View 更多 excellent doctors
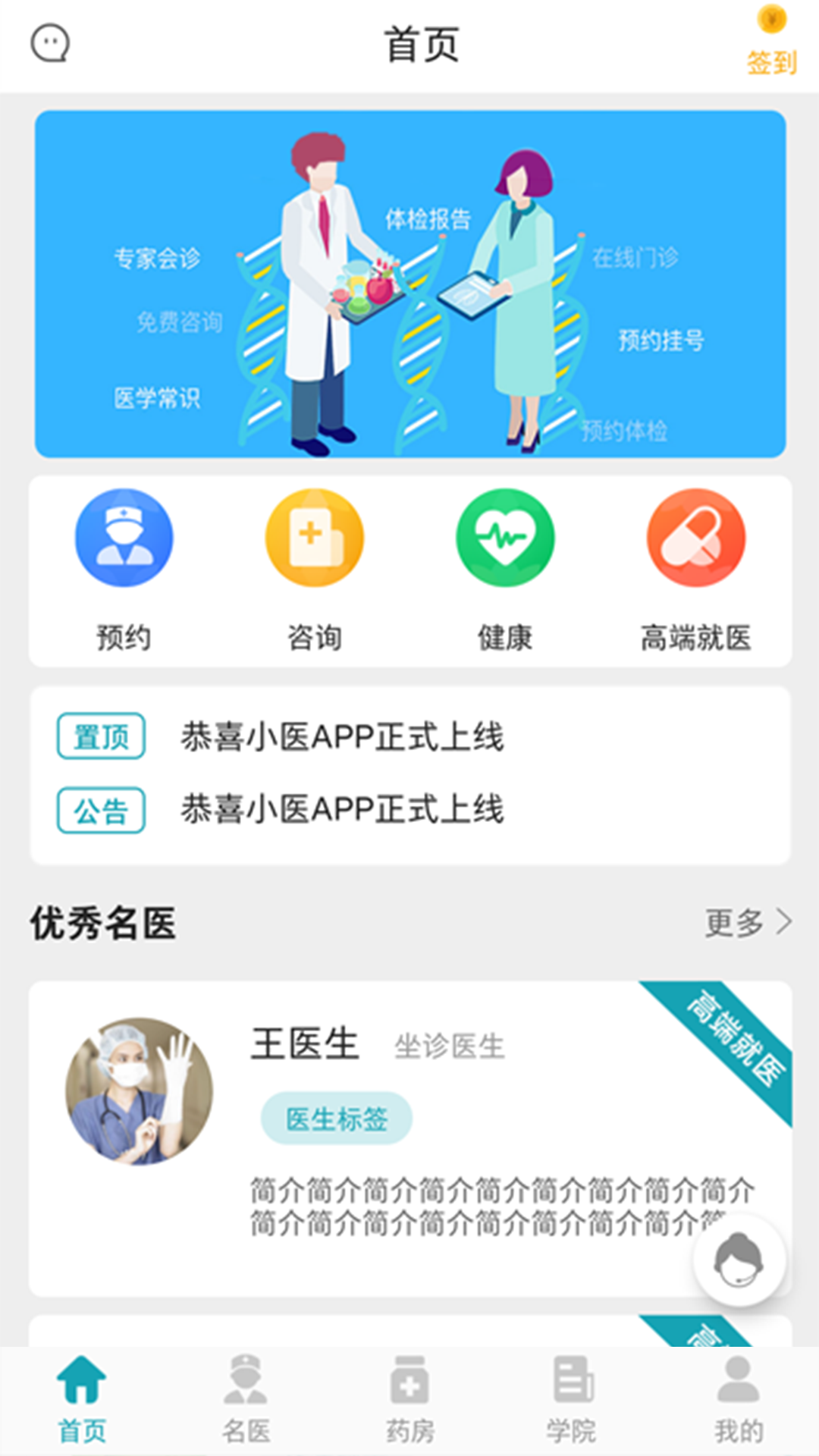The image size is (819, 1456). [x=747, y=923]
